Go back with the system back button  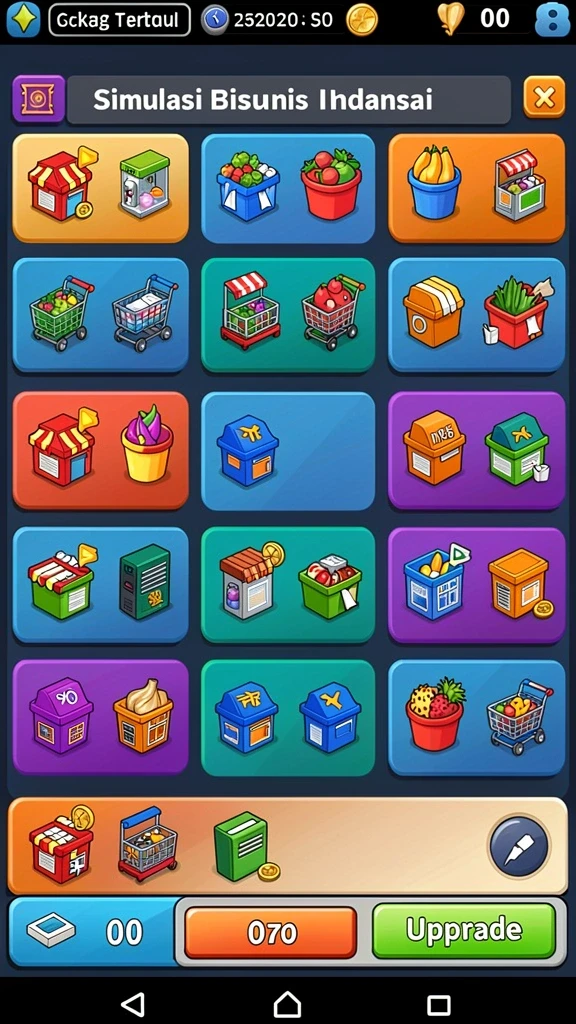133,1004
